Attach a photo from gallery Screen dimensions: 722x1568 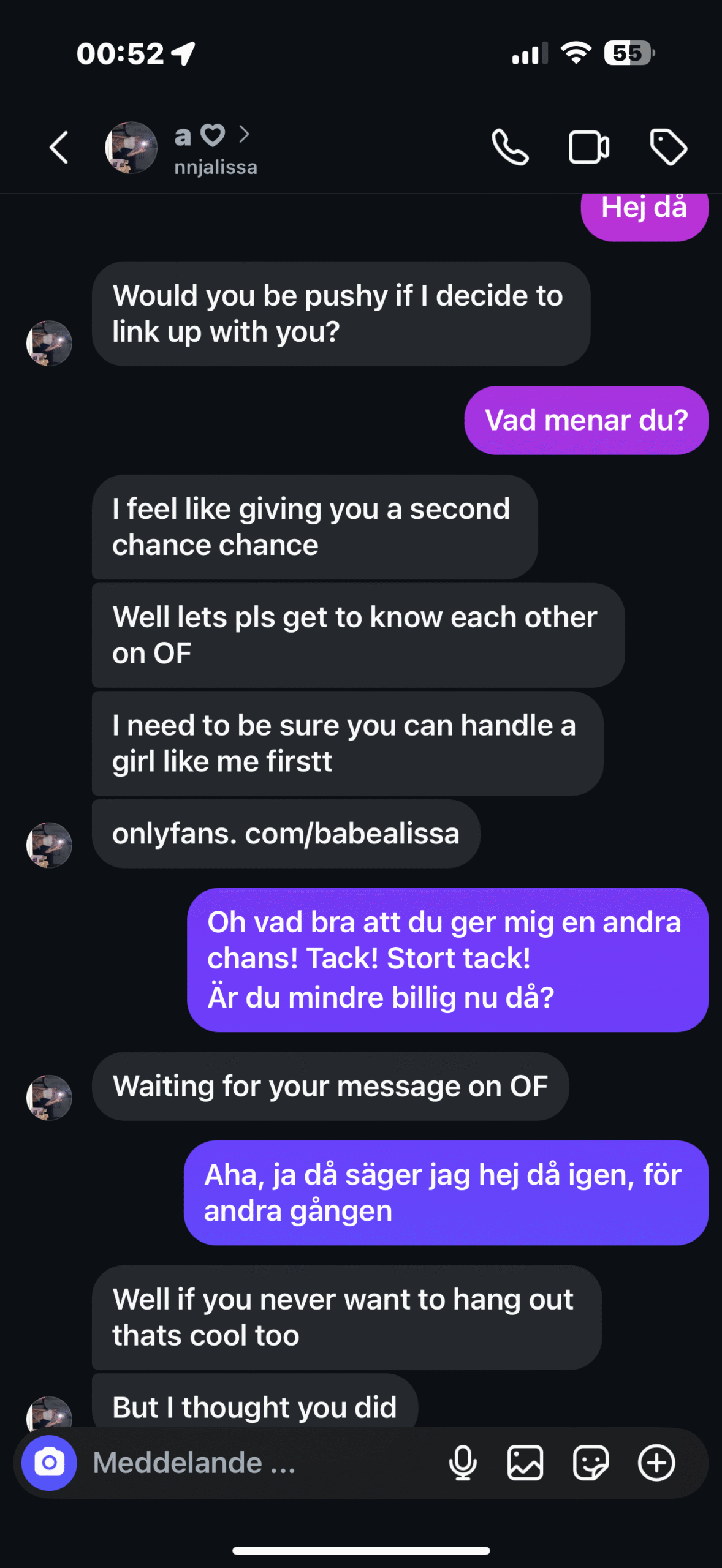525,1463
